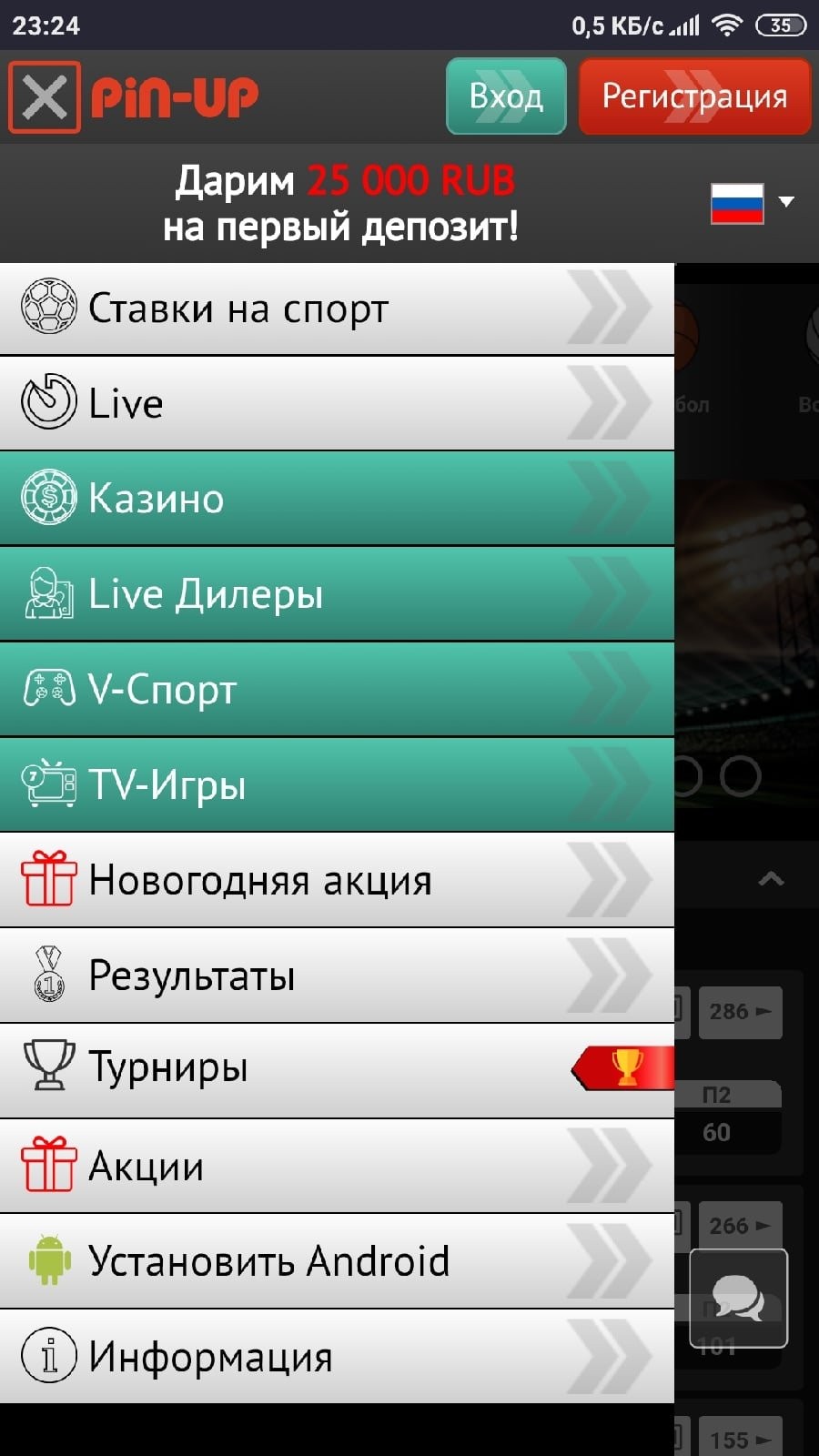
Task: Select Live Дилеры menu item
Action: 337,594
